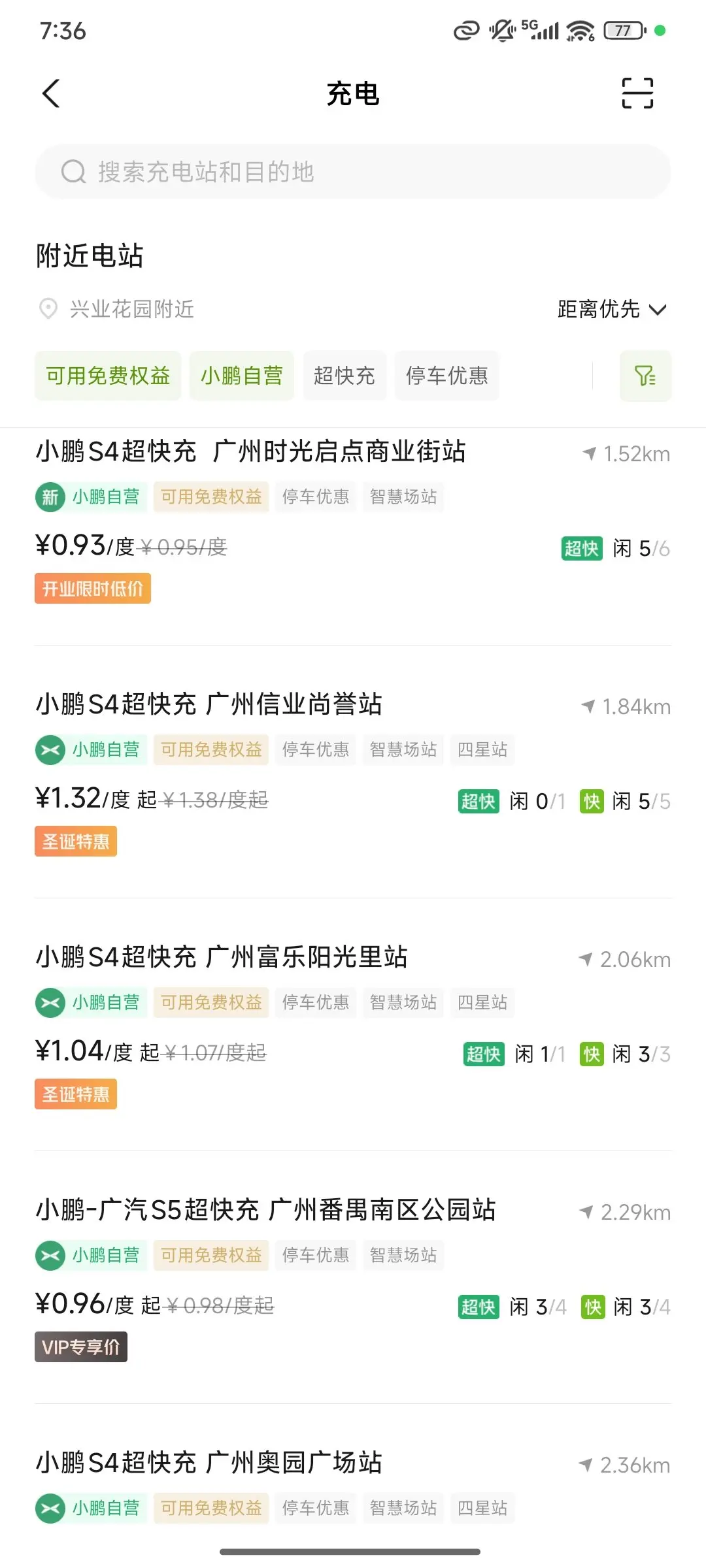Change location 兴业花园附近
Image resolution: width=706 pixels, height=1568 pixels.
point(117,308)
